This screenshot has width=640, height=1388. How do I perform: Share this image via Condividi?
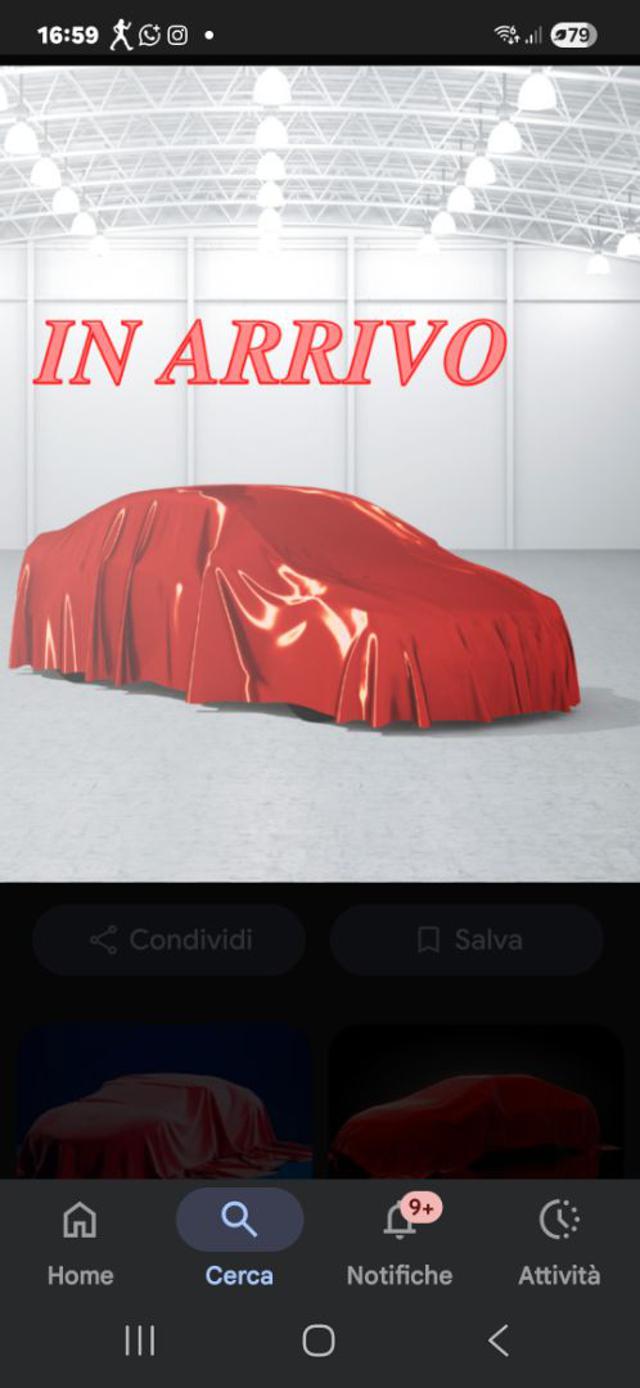[169, 940]
